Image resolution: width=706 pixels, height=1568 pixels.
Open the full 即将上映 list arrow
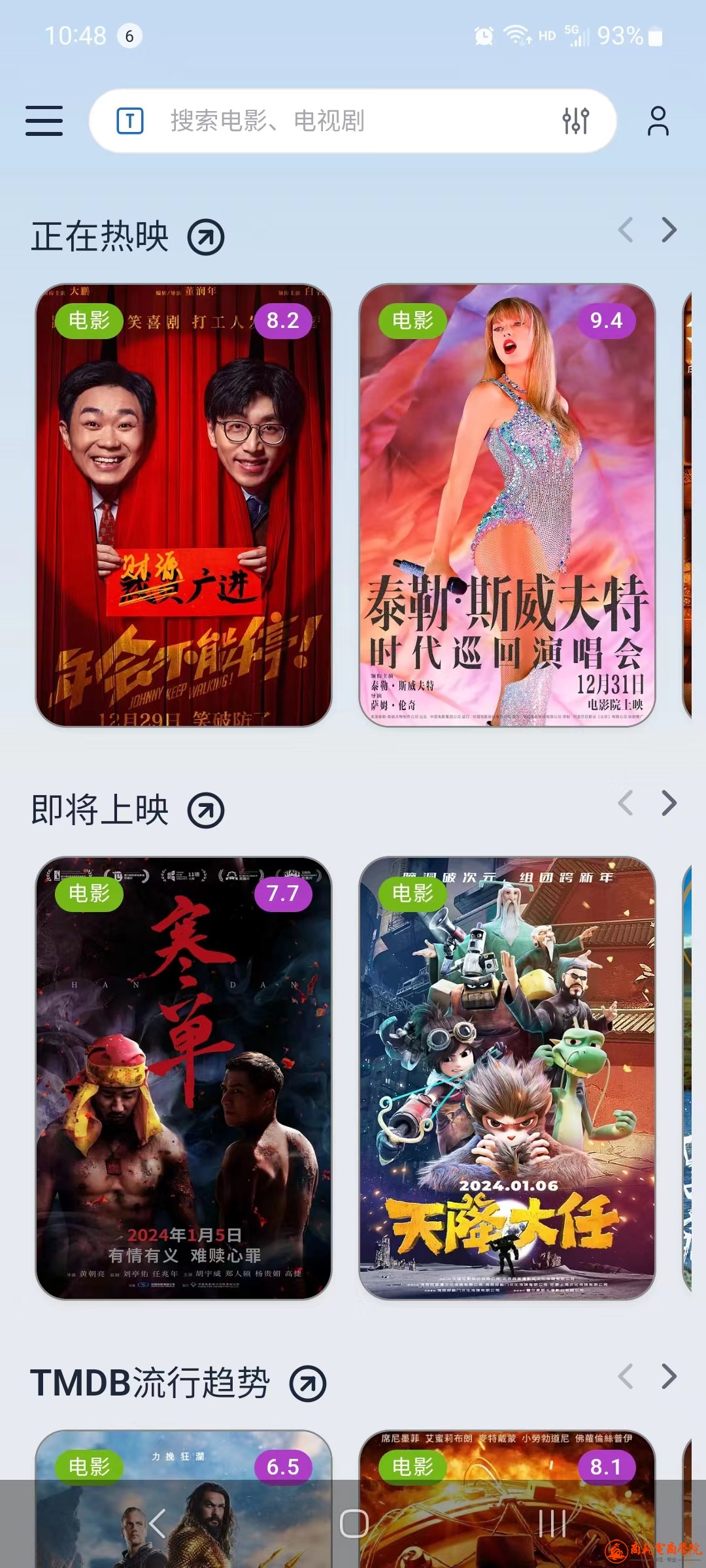click(206, 811)
